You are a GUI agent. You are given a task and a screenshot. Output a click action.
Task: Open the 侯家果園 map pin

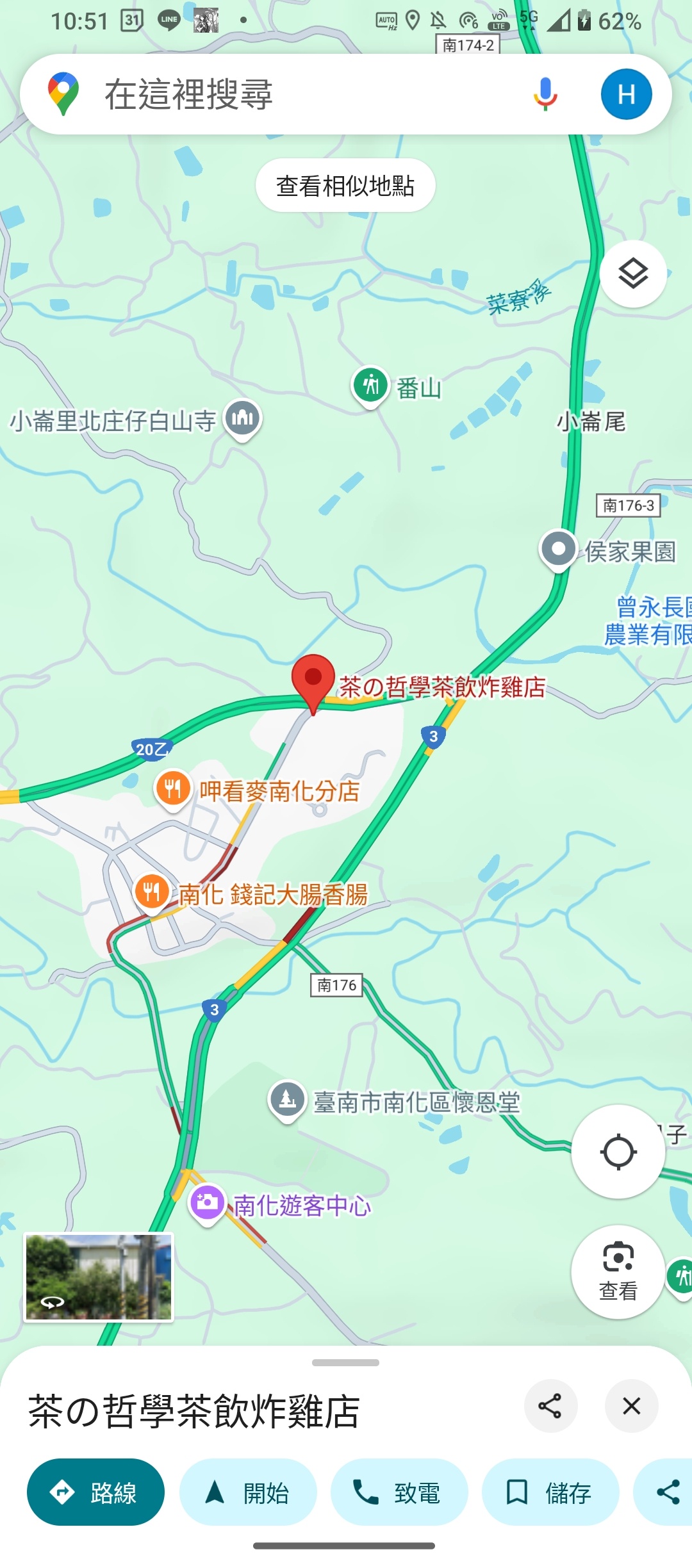[559, 550]
